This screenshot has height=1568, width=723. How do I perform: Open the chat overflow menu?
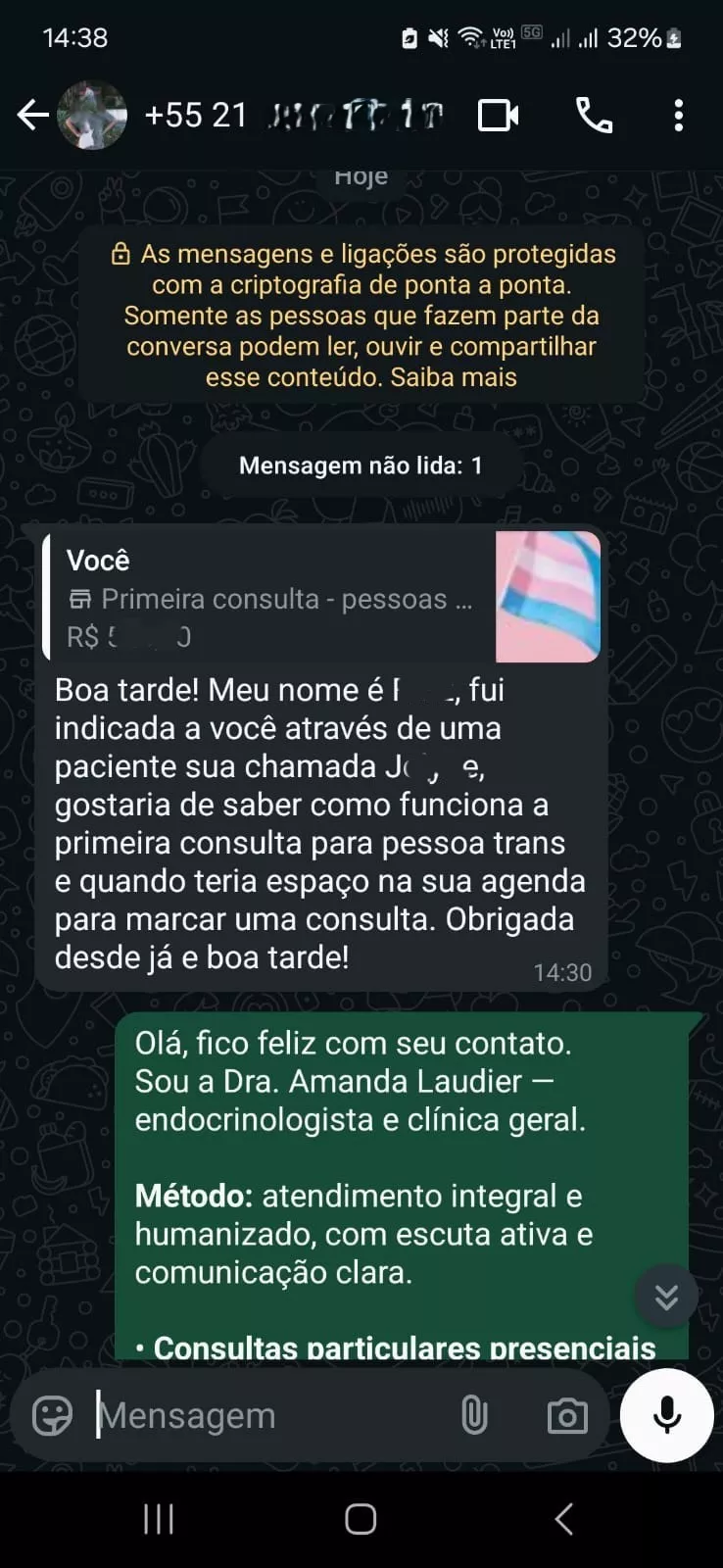678,116
